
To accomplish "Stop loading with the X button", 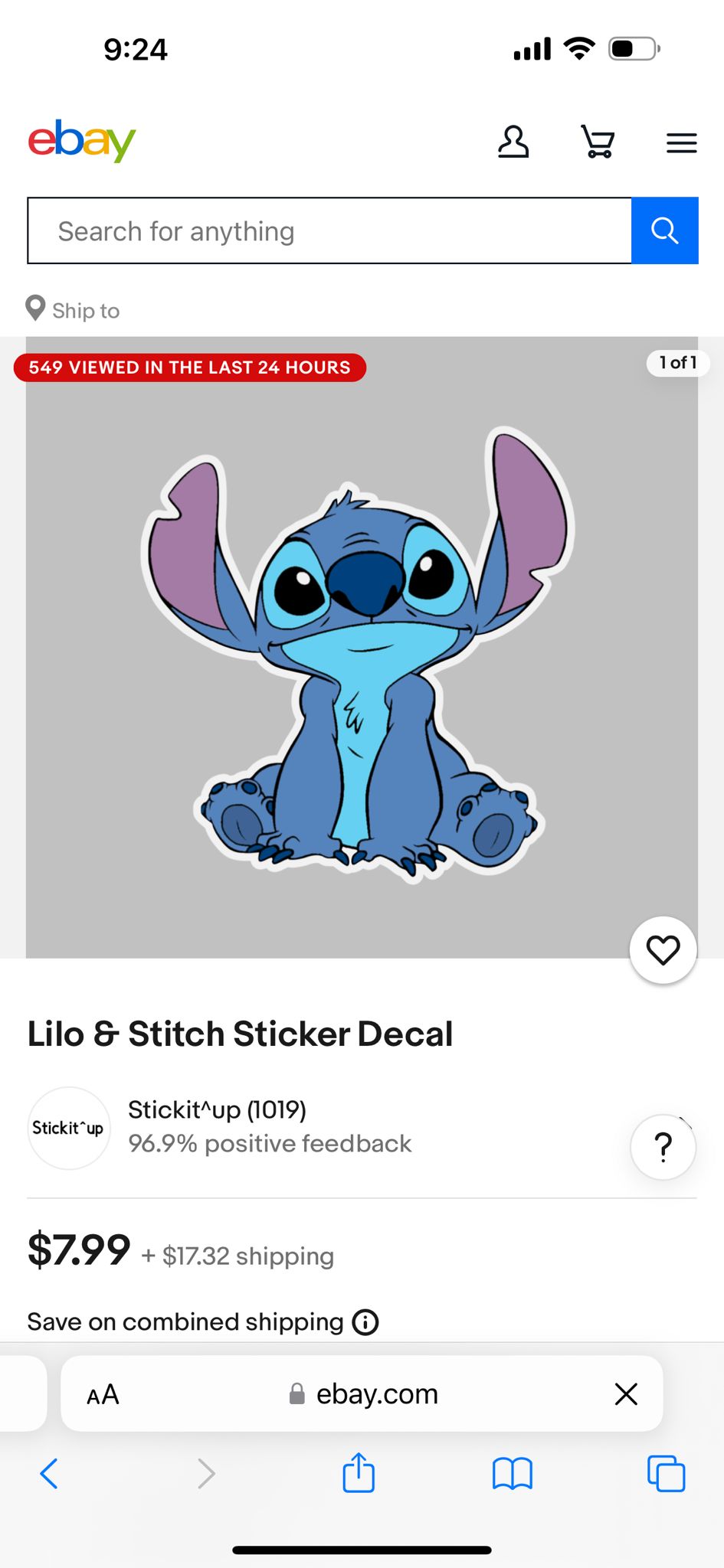I will point(626,1394).
